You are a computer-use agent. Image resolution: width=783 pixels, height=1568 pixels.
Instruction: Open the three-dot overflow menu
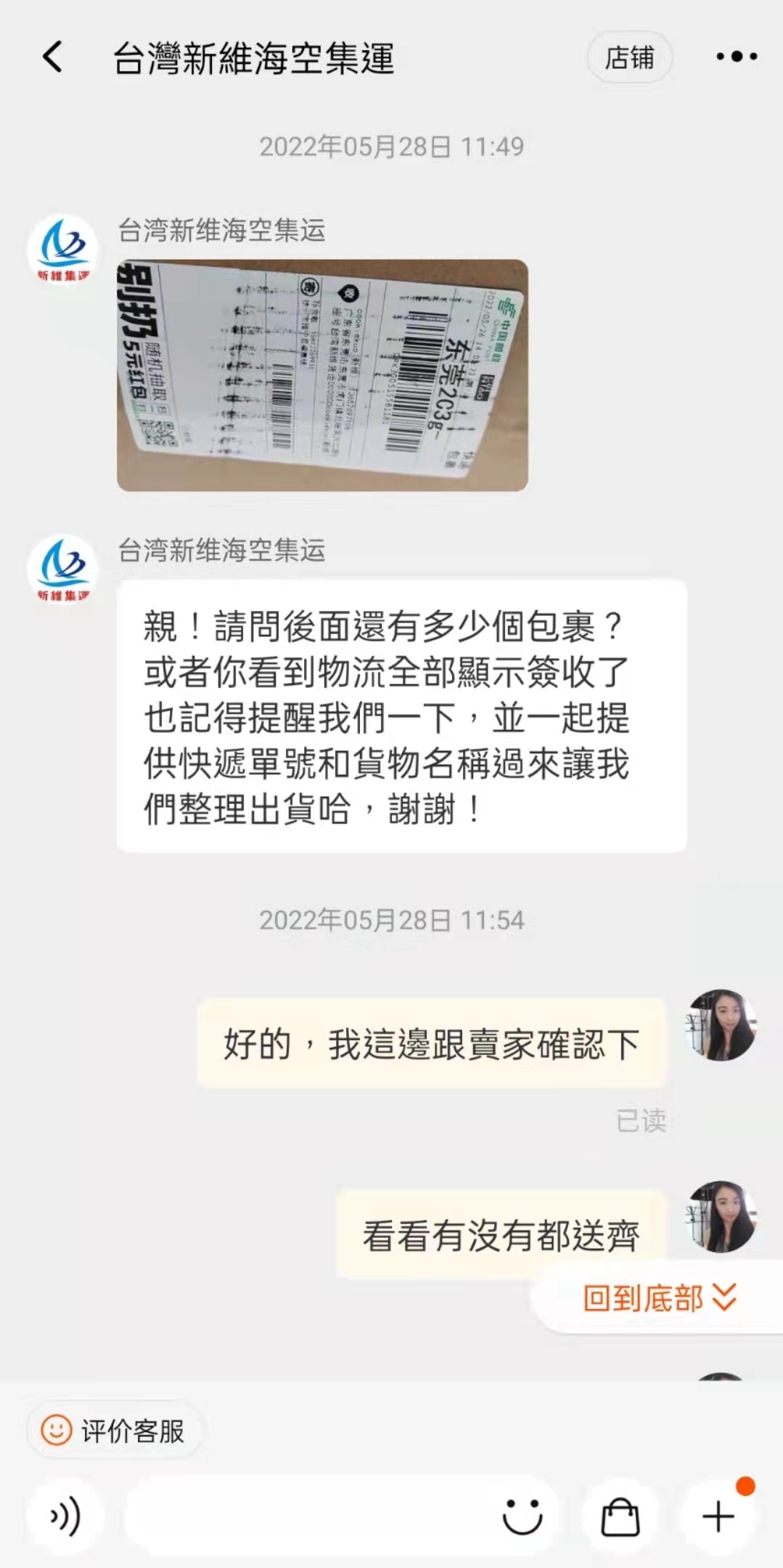click(736, 57)
